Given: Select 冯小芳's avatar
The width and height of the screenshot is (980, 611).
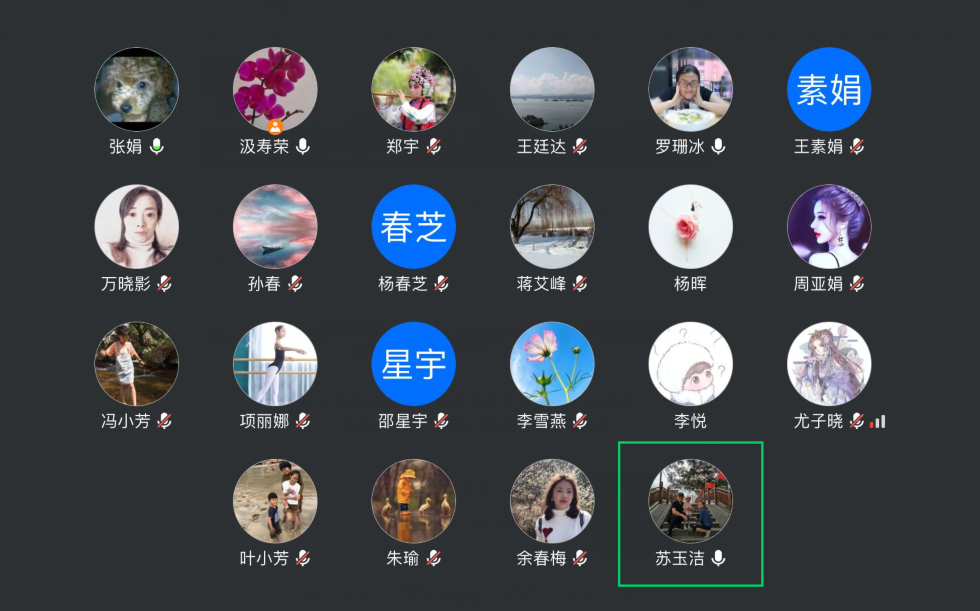Looking at the screenshot, I should pos(136,363).
